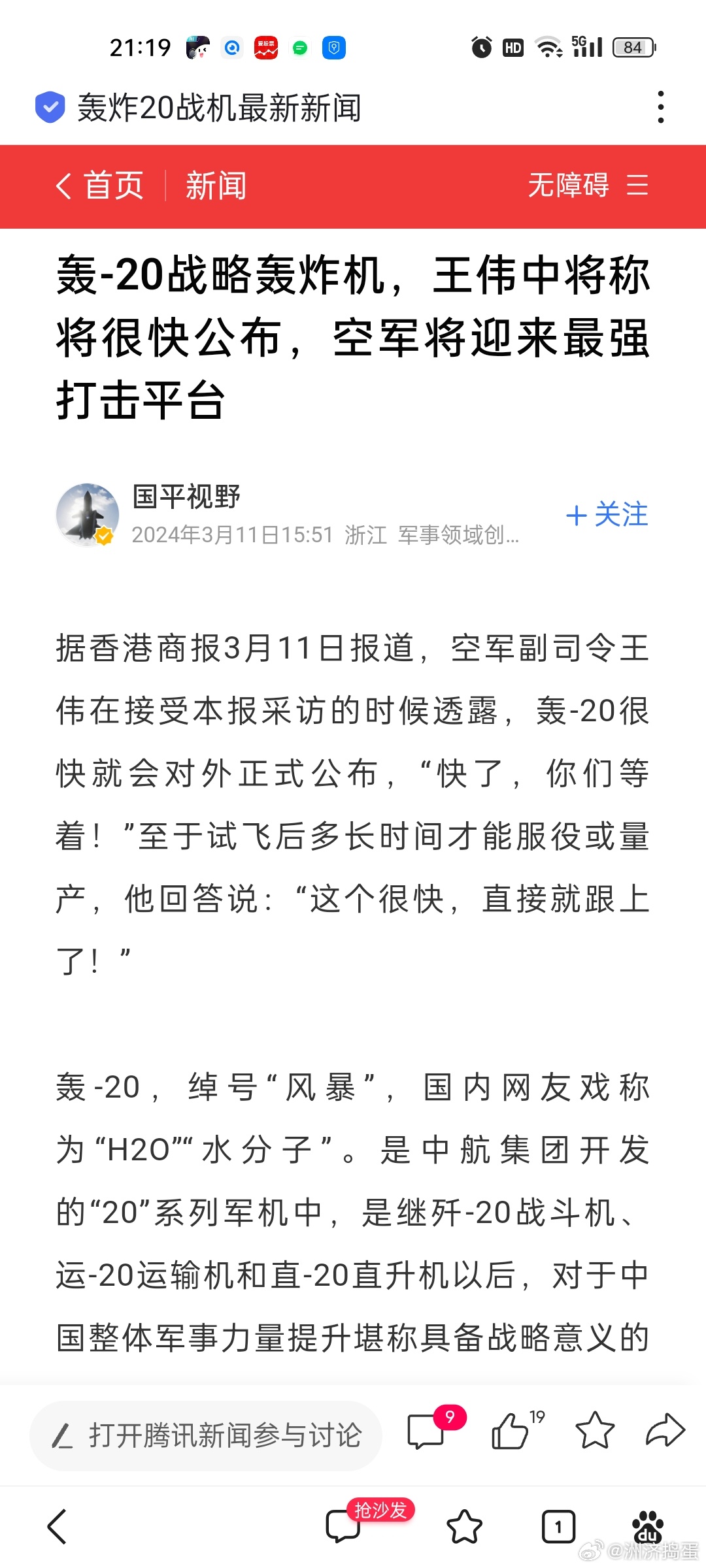Viewport: 706px width, 1568px height.
Task: Share this article via the arrow icon
Action: tap(665, 1431)
